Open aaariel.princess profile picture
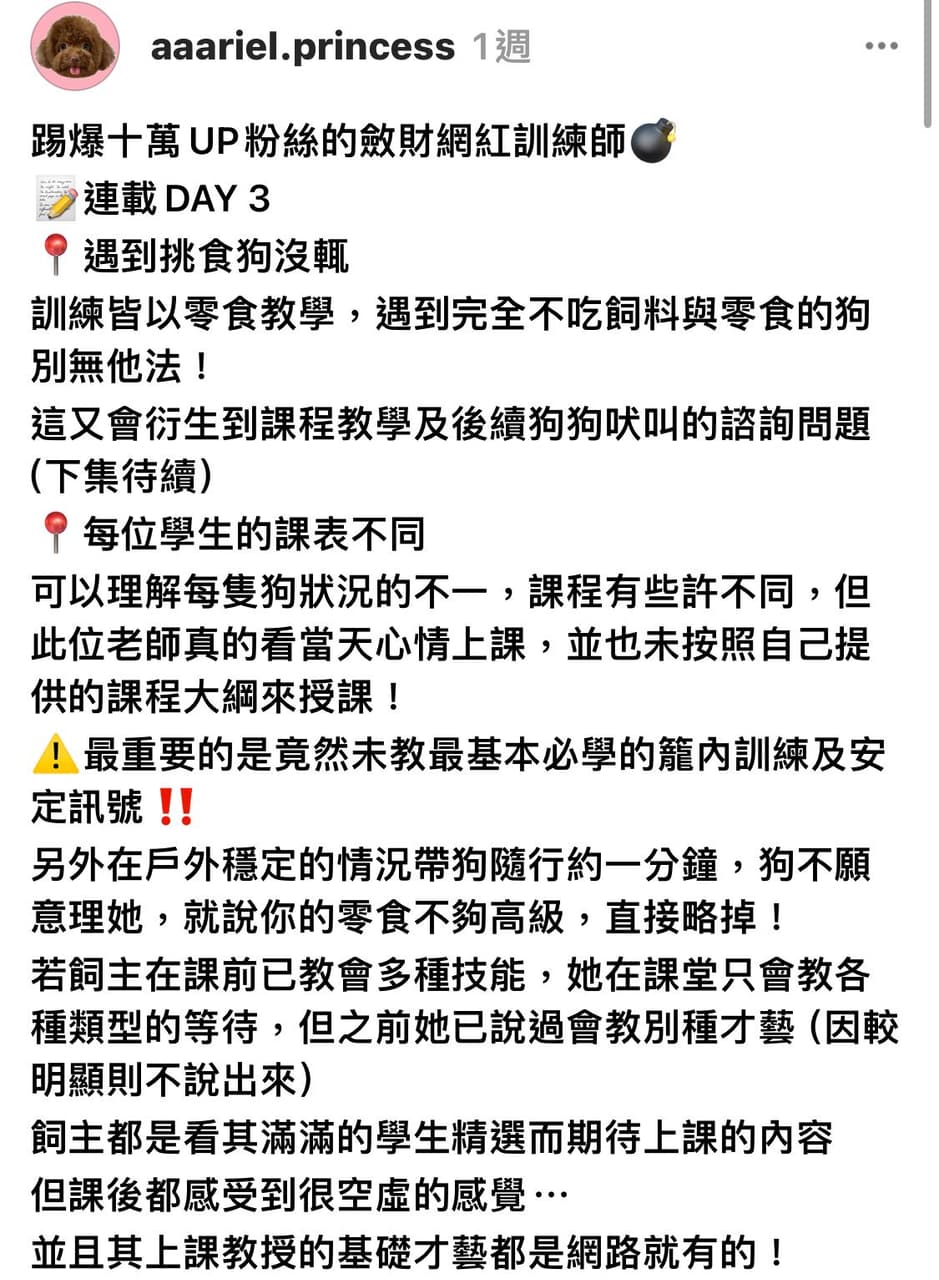 click(x=76, y=47)
